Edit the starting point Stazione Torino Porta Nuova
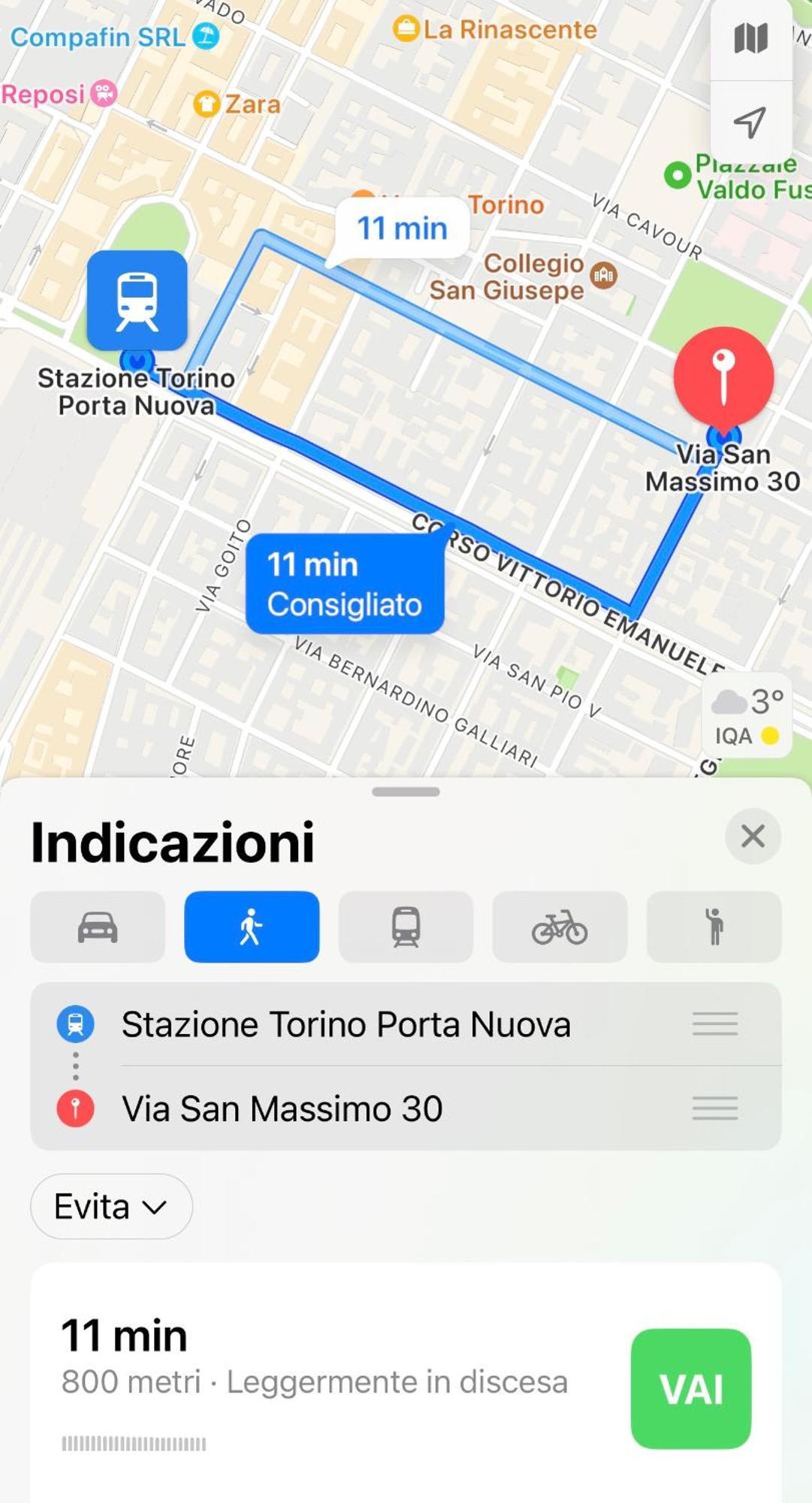This screenshot has width=812, height=1503. [x=346, y=1024]
